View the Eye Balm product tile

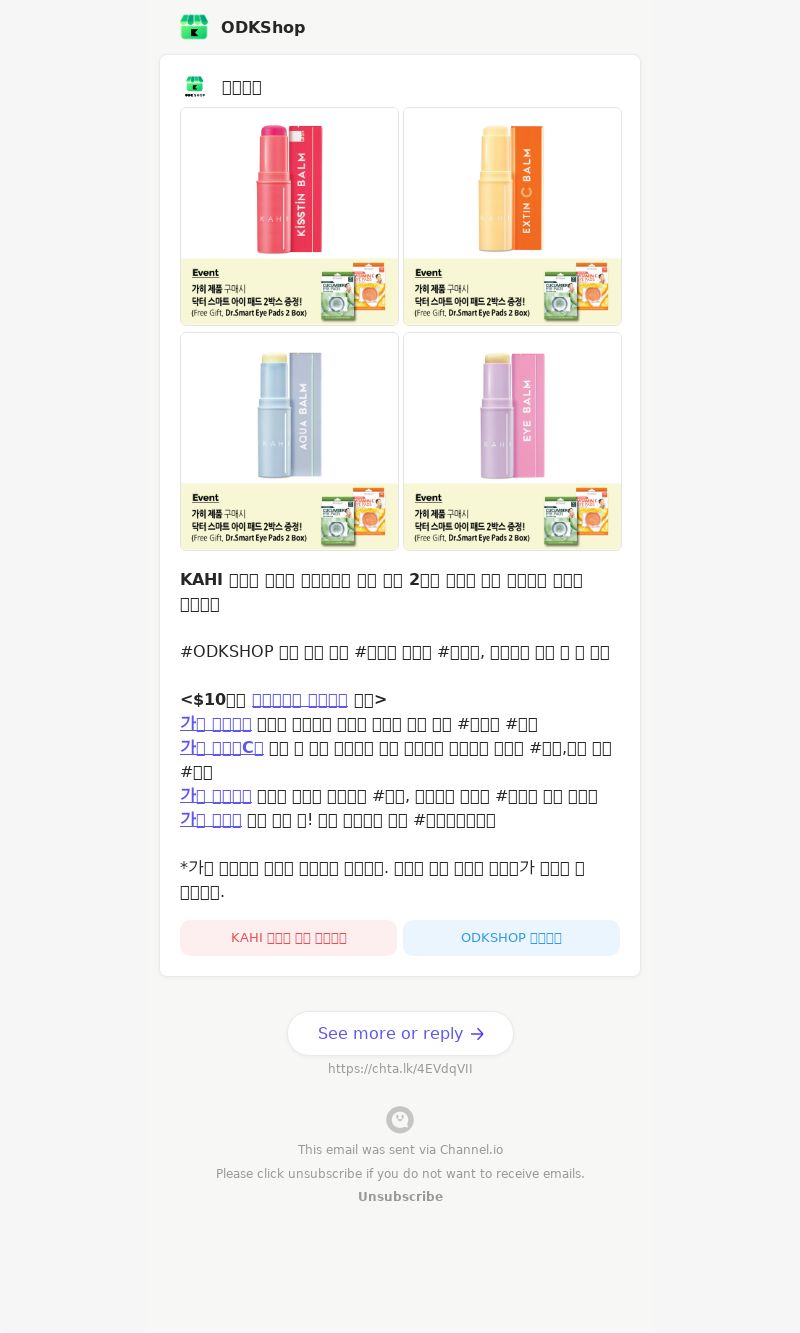pyautogui.click(x=512, y=441)
